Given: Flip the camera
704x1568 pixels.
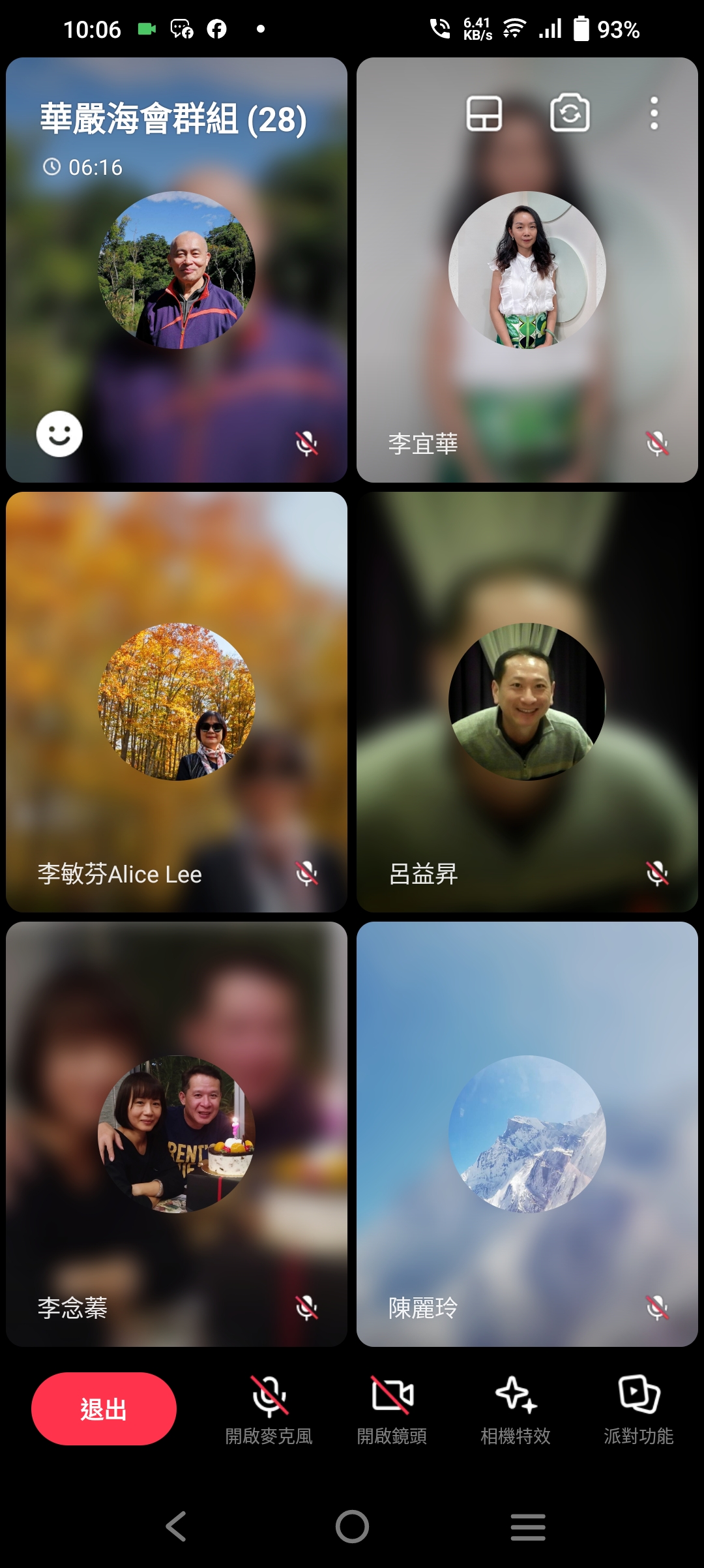Looking at the screenshot, I should coord(570,114).
